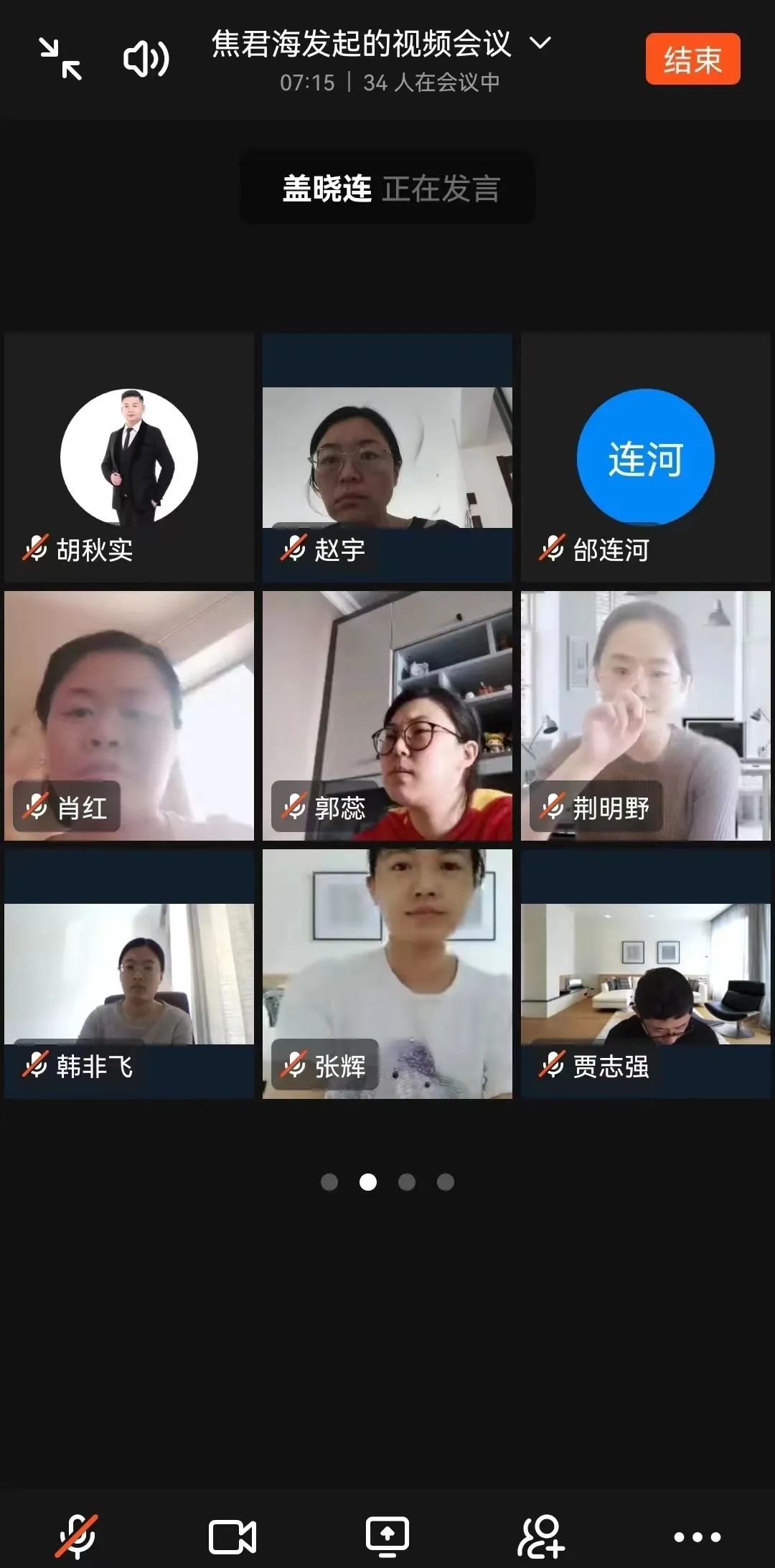Toggle the speaker audio output
775x1568 pixels.
[x=146, y=59]
